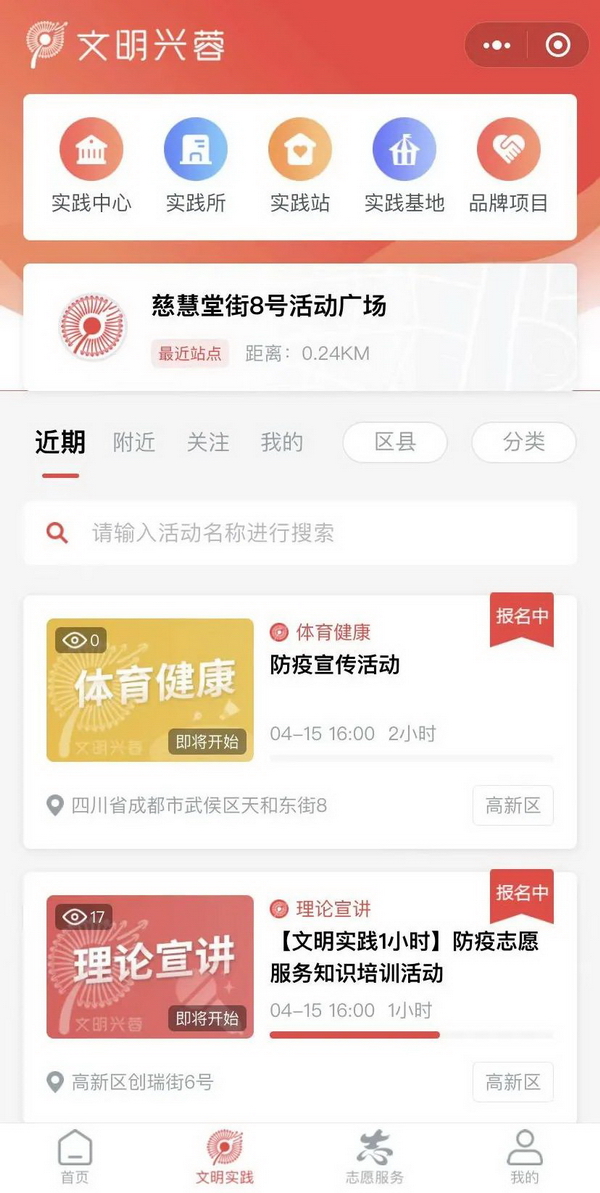The width and height of the screenshot is (600, 1193).
Task: Open the mini program overflow menu
Action: coord(496,46)
